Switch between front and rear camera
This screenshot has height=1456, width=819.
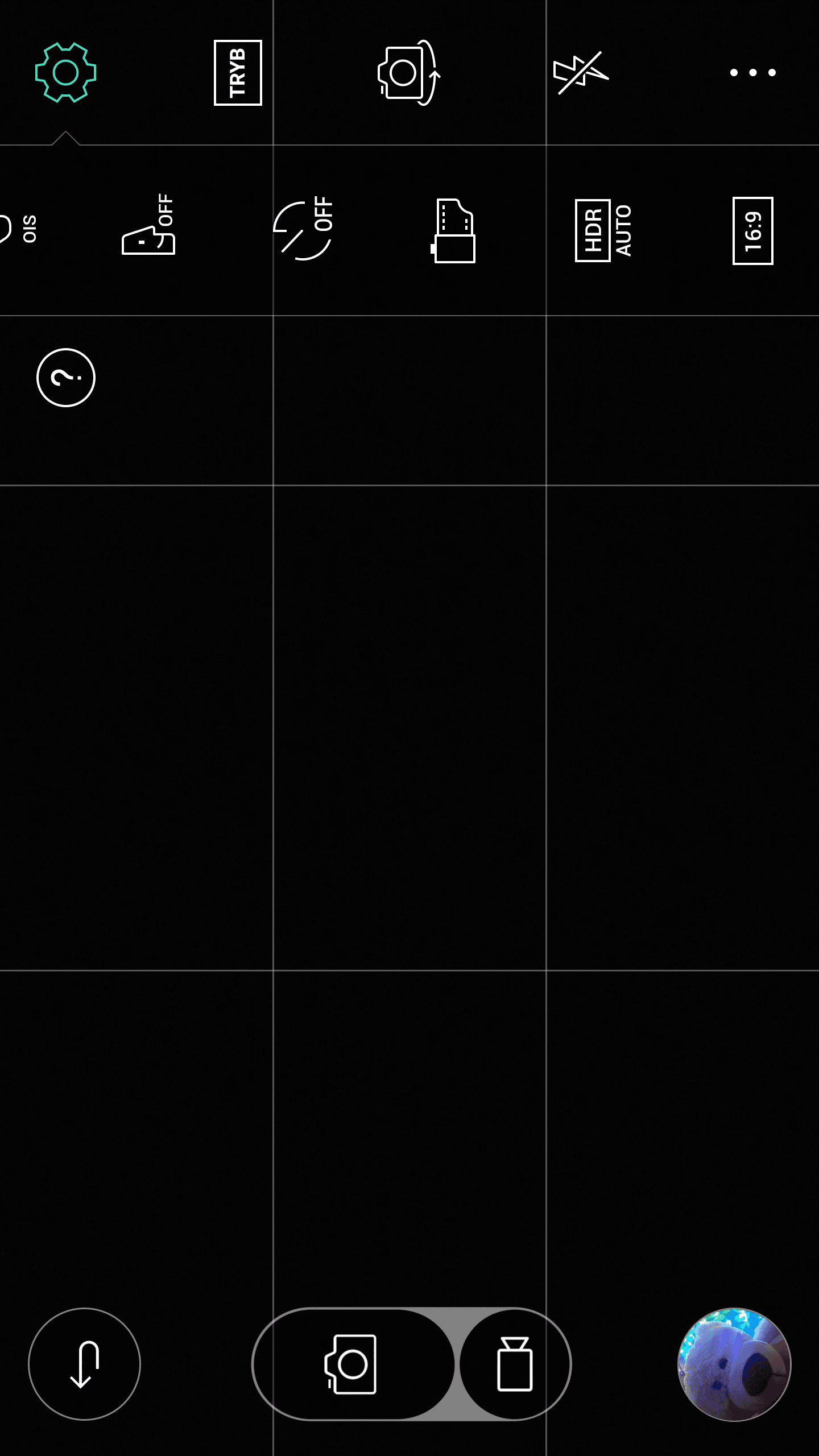click(x=409, y=73)
